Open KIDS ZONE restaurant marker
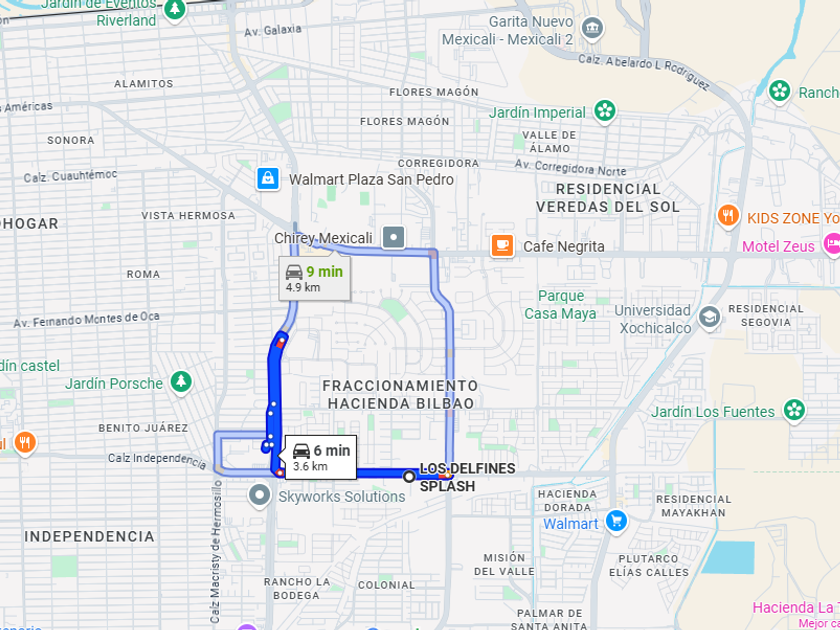 coord(728,215)
